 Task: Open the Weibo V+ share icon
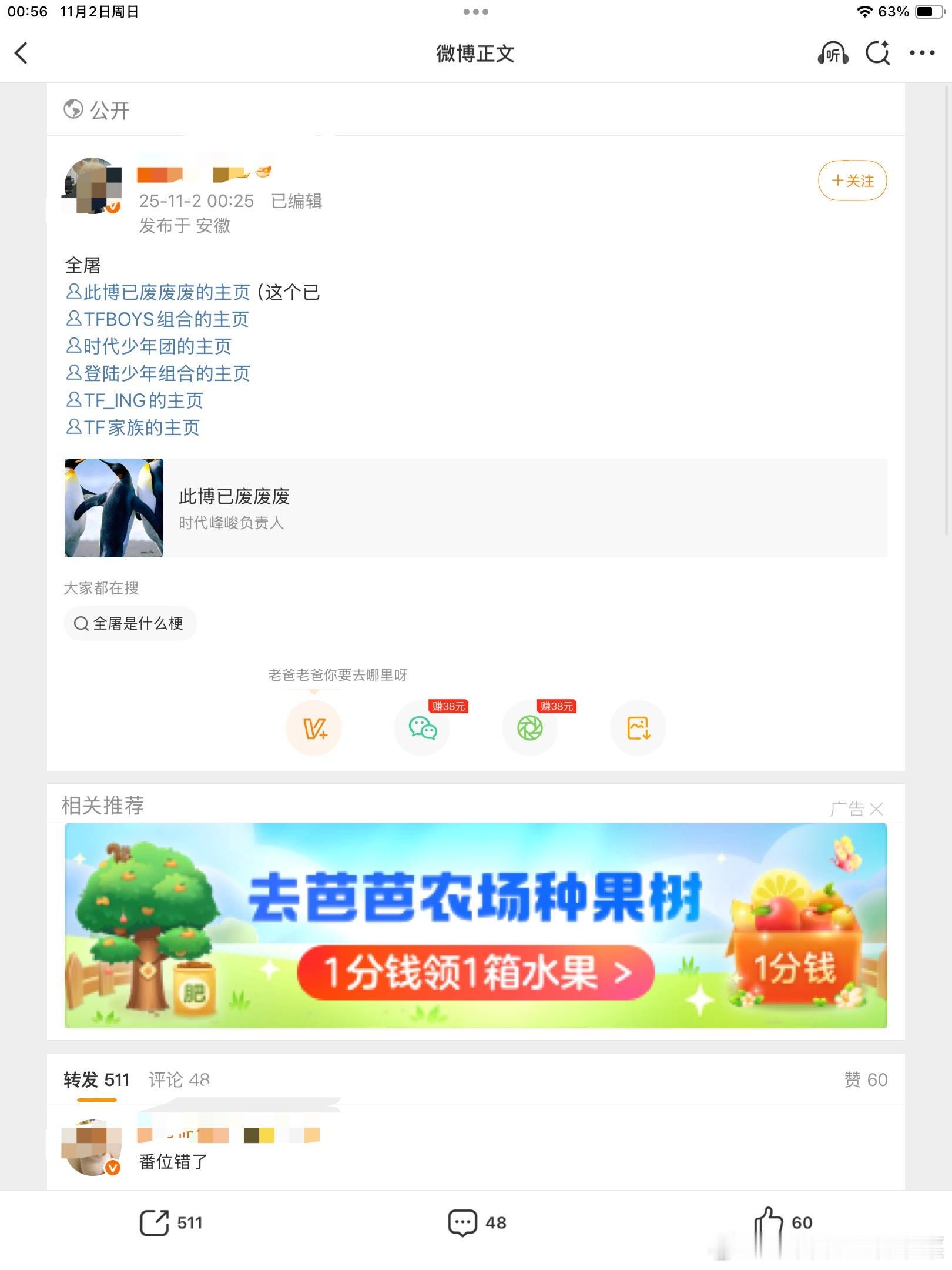click(314, 728)
